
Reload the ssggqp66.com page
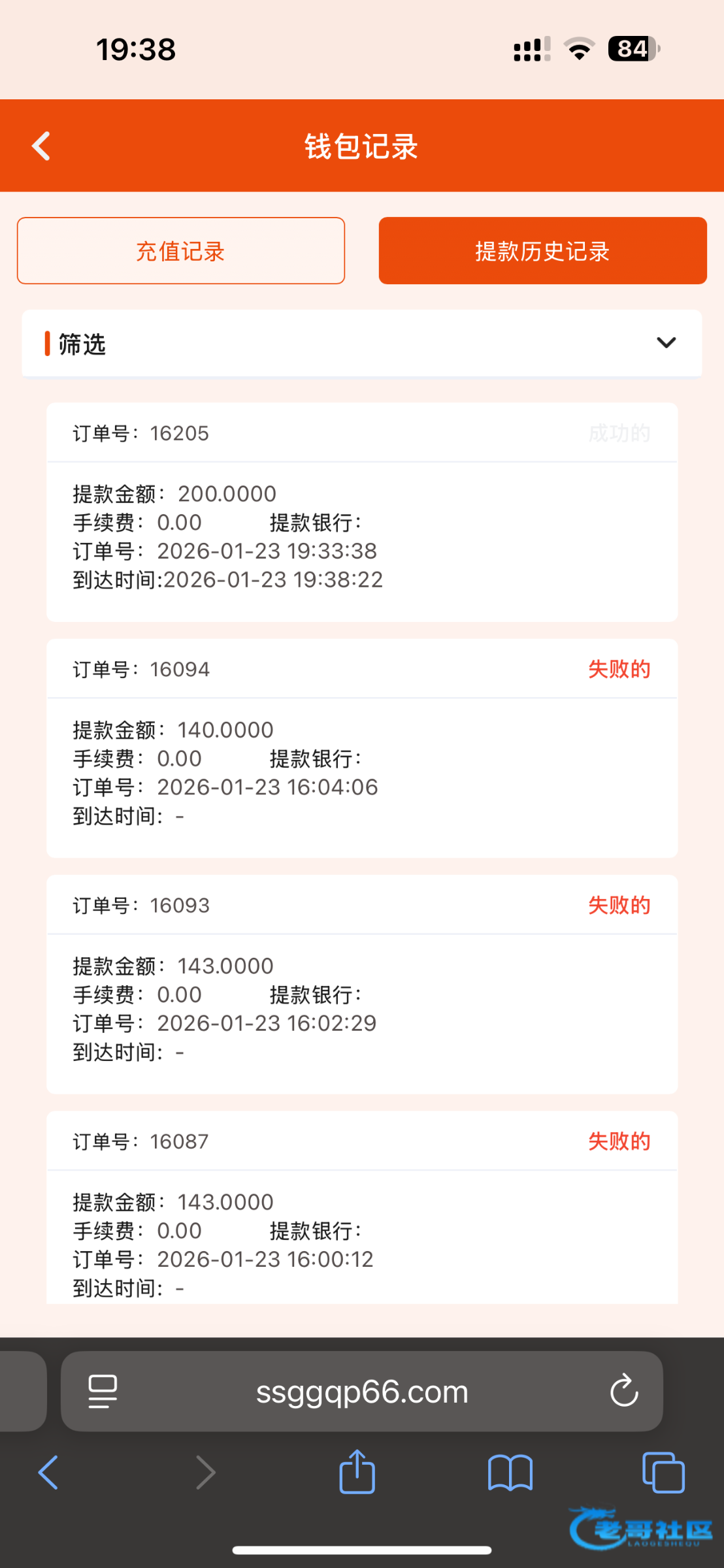(x=623, y=1391)
